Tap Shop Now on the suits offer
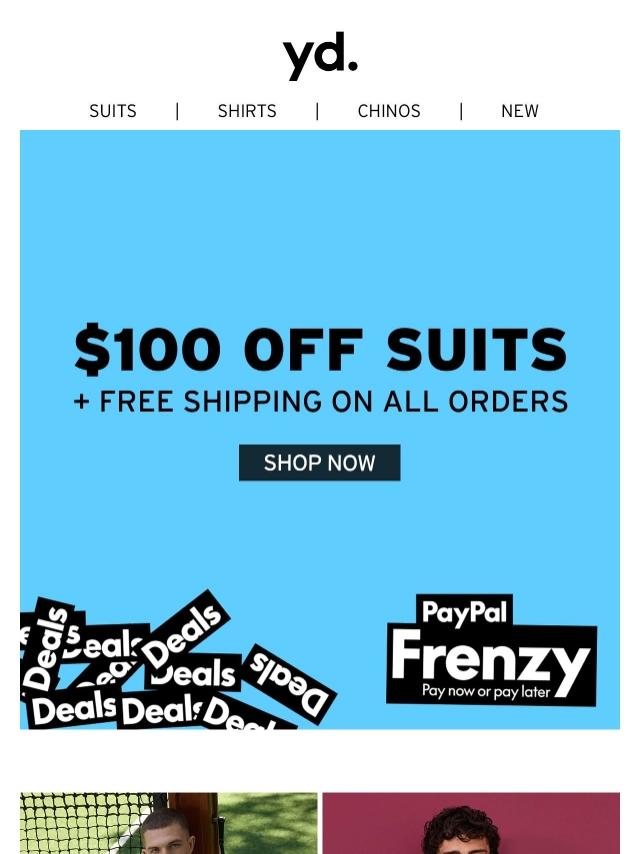640x854 pixels. pos(319,463)
